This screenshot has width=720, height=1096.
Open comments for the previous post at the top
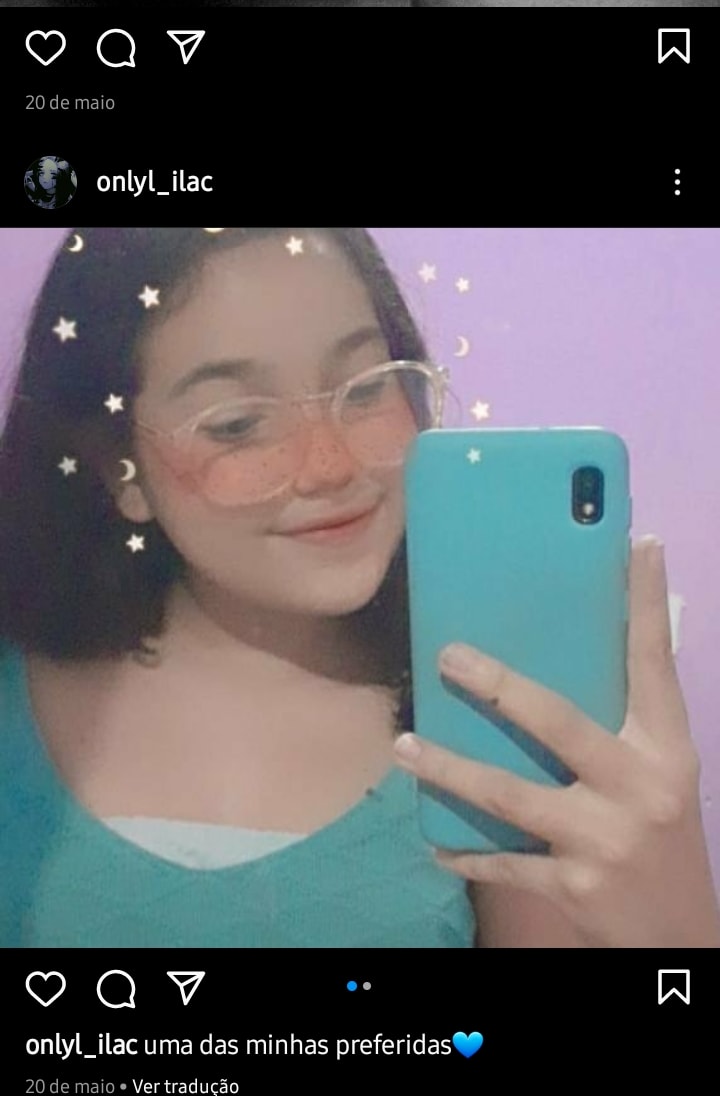coord(116,47)
